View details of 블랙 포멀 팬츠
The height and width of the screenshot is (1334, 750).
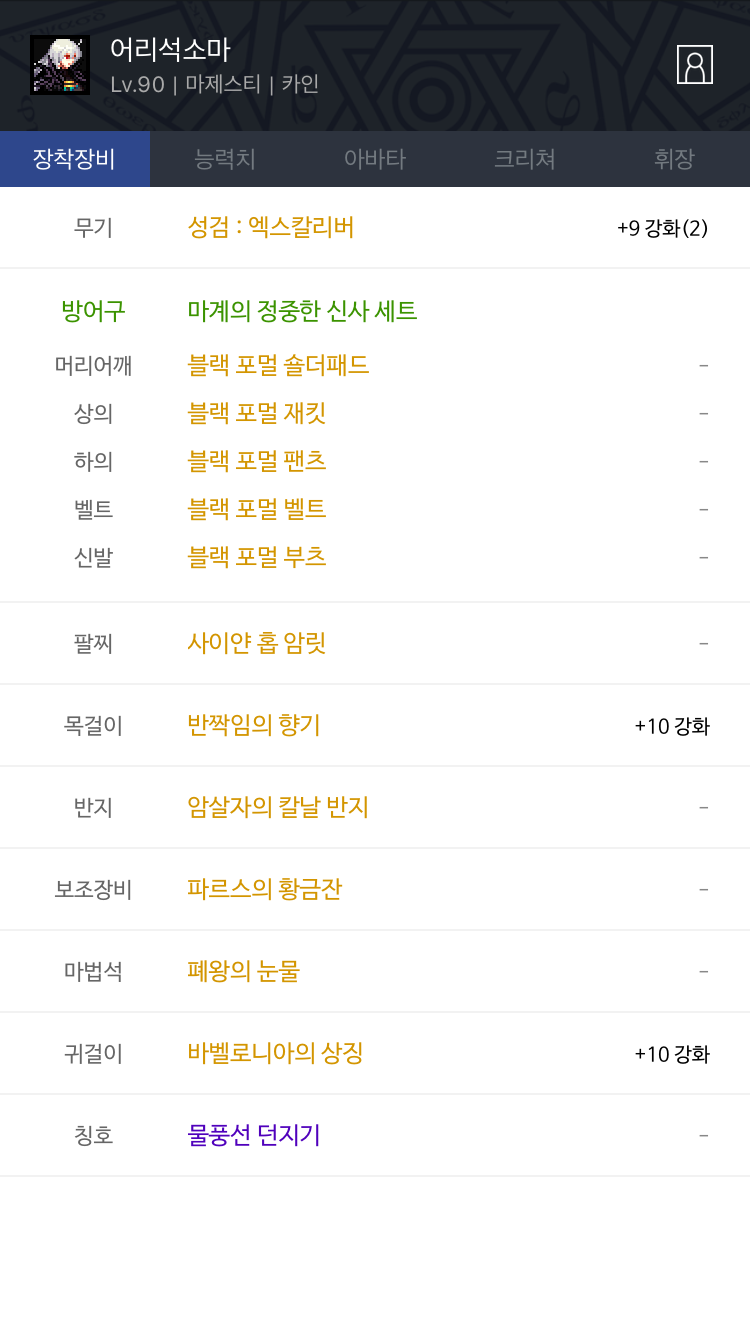[x=257, y=461]
